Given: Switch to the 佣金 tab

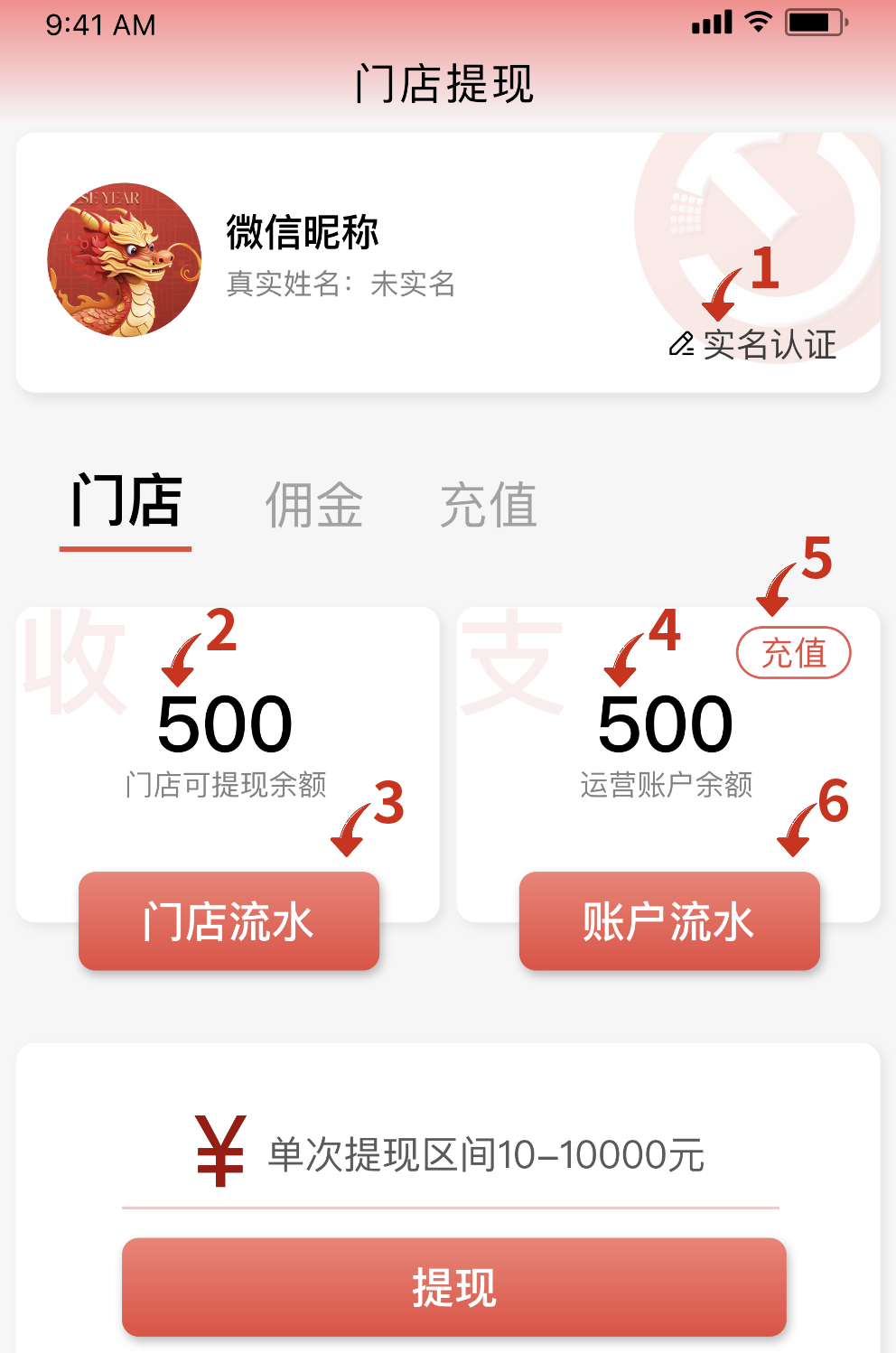Looking at the screenshot, I should [313, 505].
